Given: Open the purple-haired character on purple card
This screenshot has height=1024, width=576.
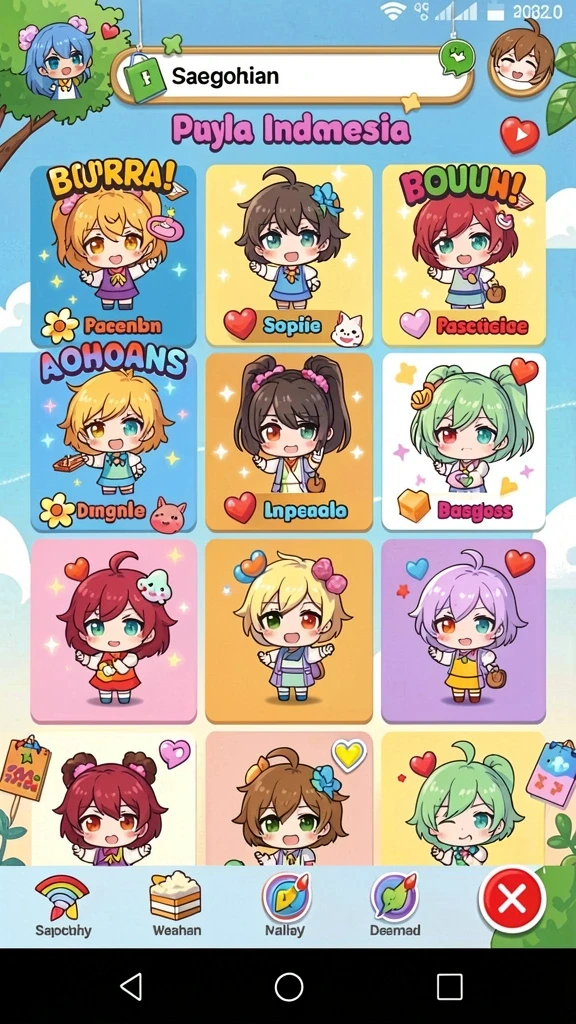Looking at the screenshot, I should coord(464,631).
